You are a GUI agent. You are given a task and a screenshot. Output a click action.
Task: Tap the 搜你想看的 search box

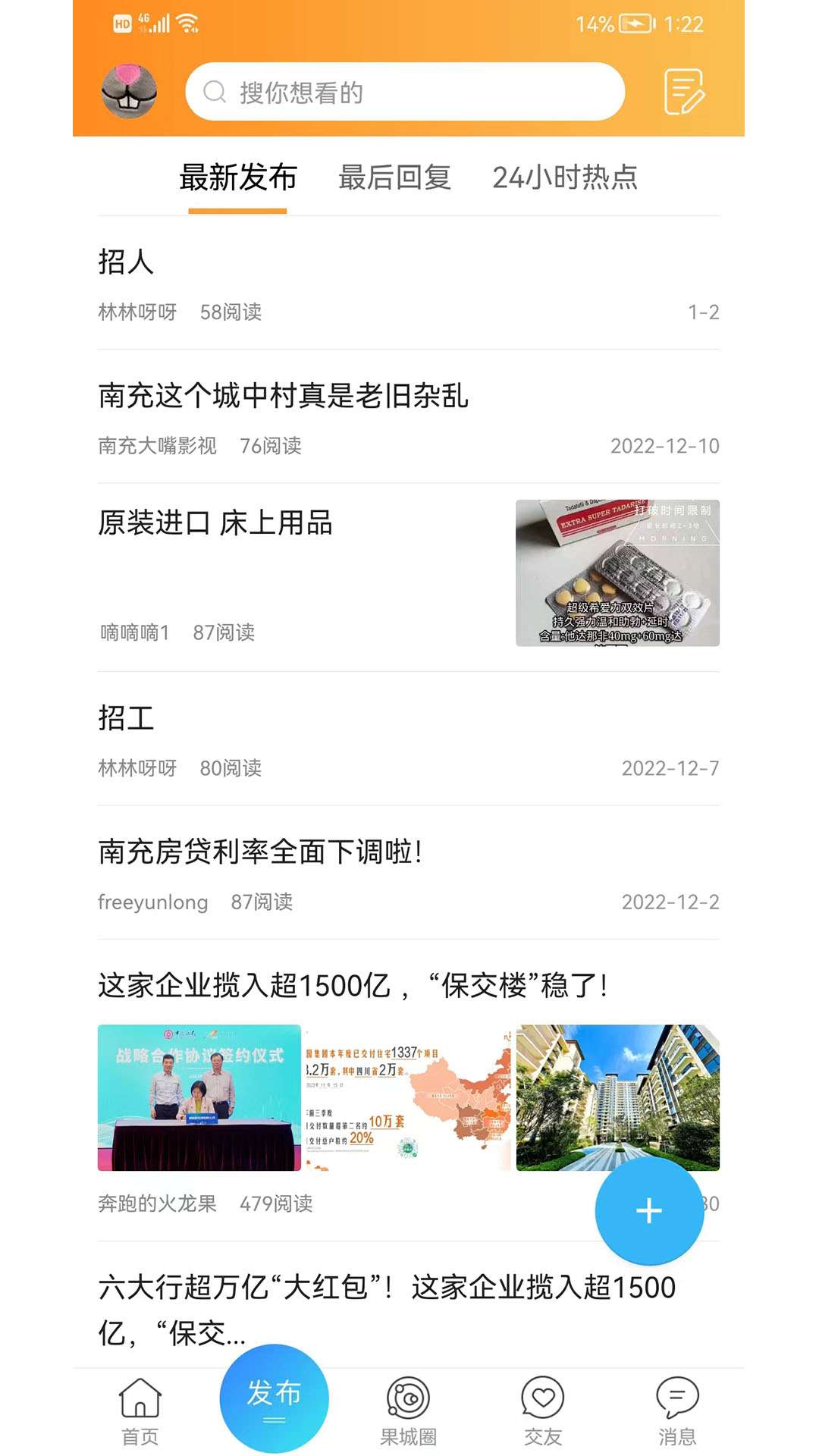click(x=405, y=92)
